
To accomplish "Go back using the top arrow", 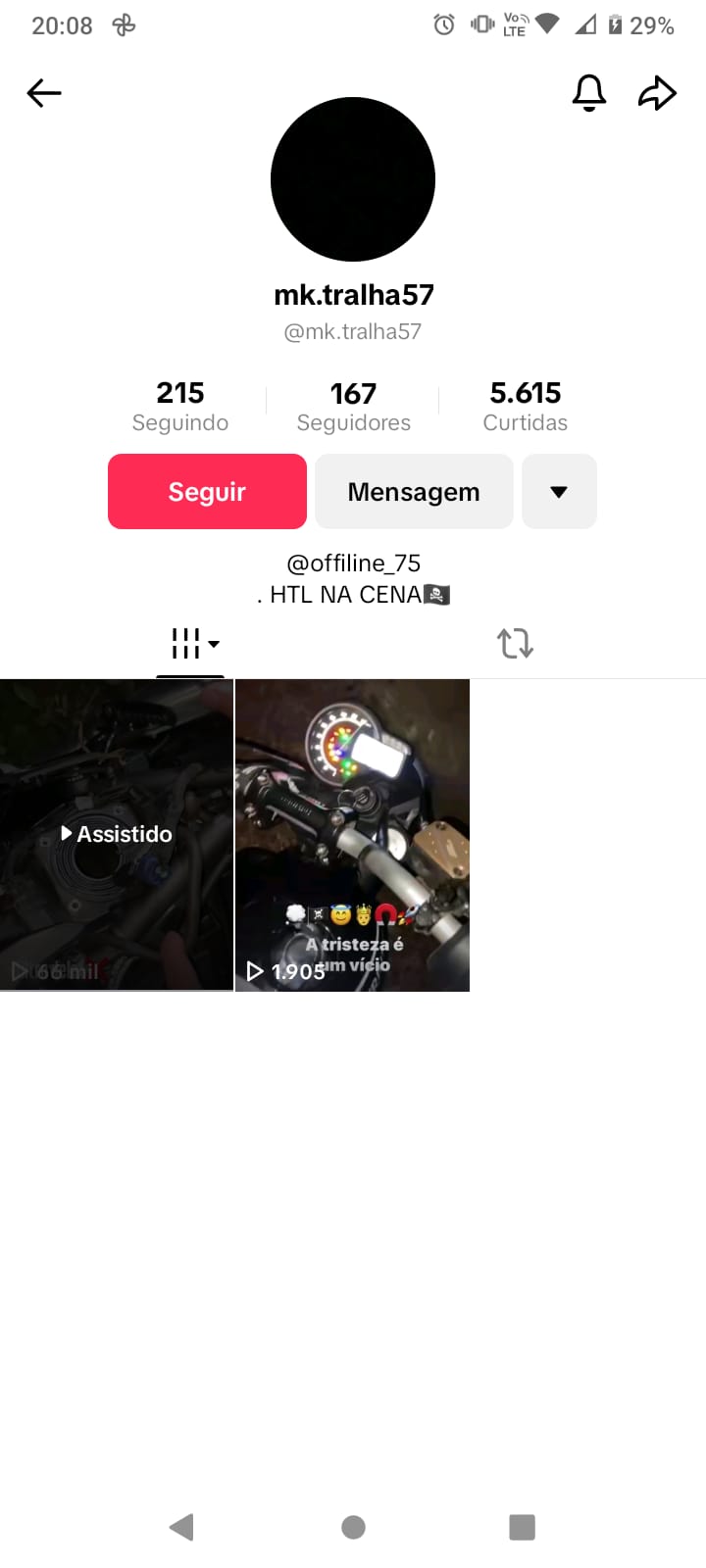I will pyautogui.click(x=44, y=93).
